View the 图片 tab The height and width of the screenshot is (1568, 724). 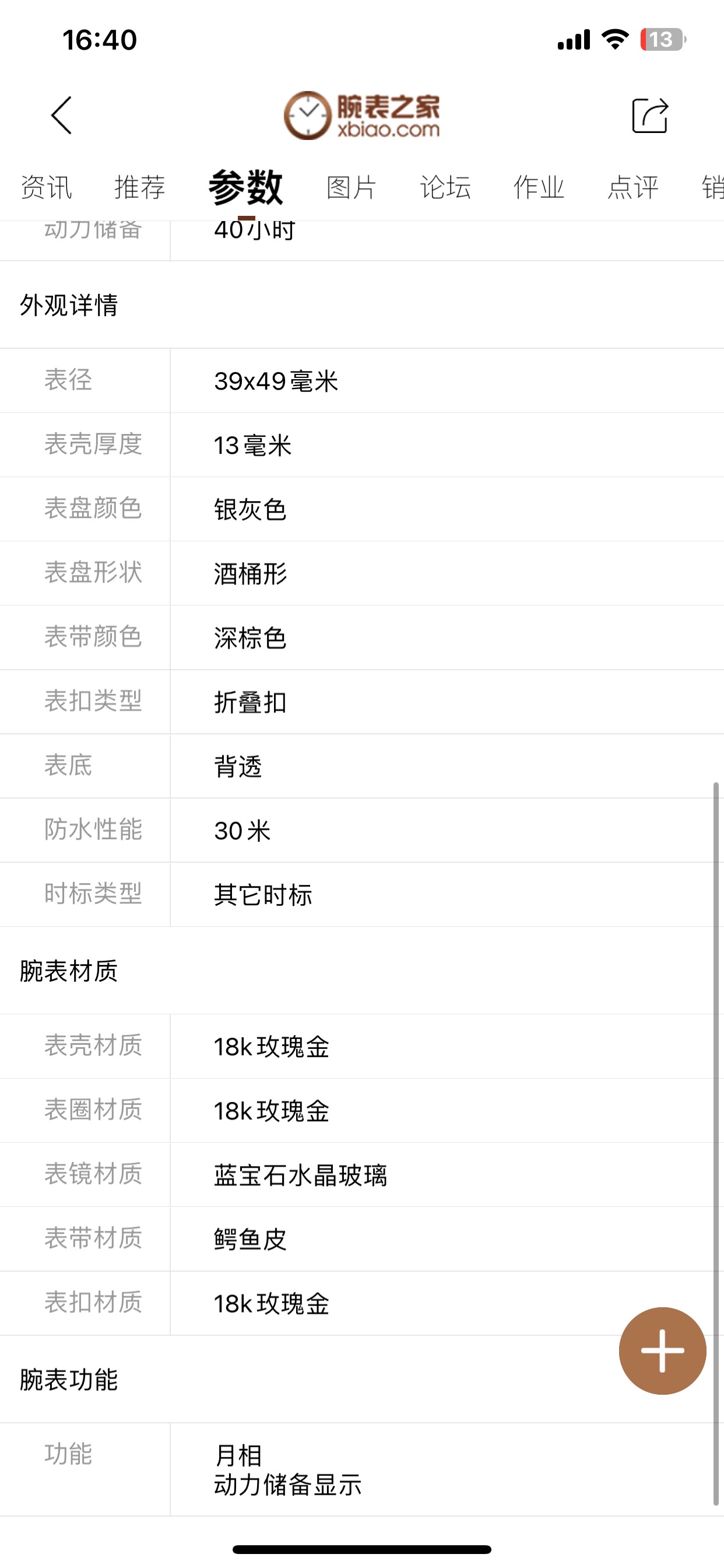[352, 187]
